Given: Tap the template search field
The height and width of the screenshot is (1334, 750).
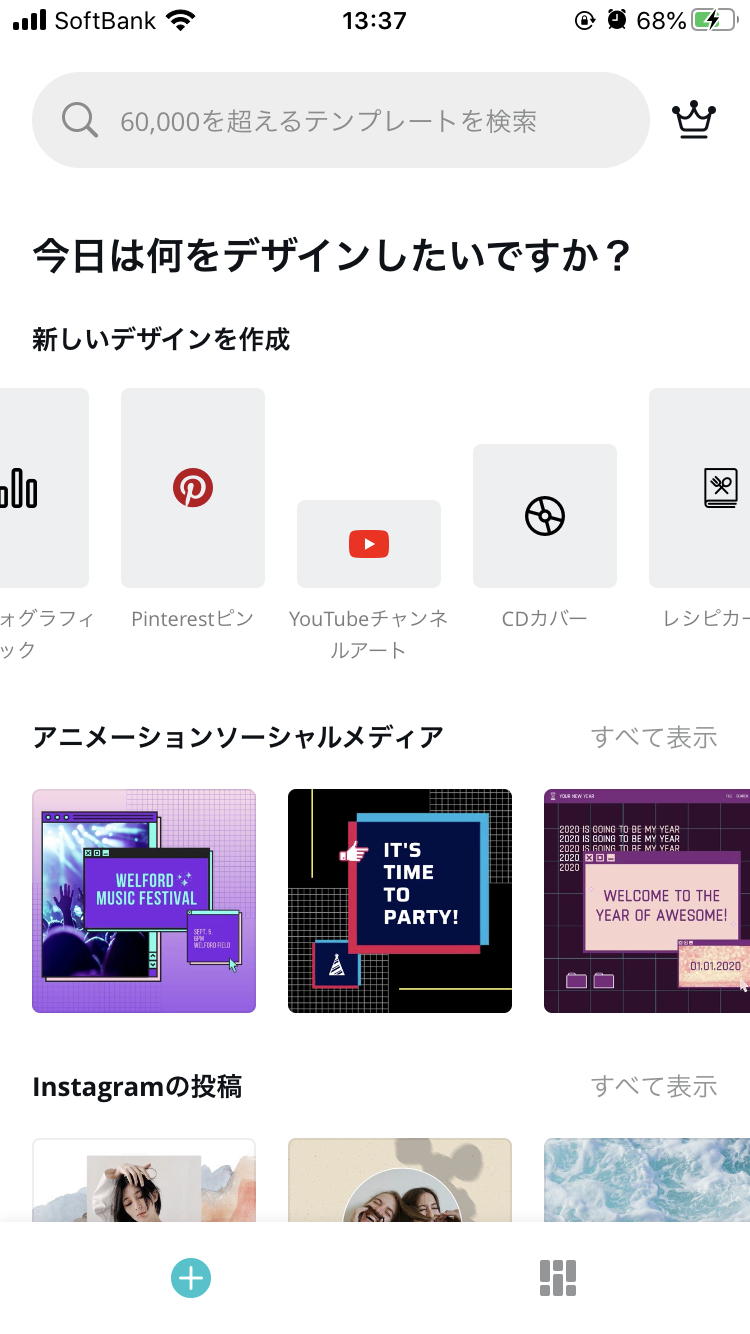Looking at the screenshot, I should click(340, 121).
